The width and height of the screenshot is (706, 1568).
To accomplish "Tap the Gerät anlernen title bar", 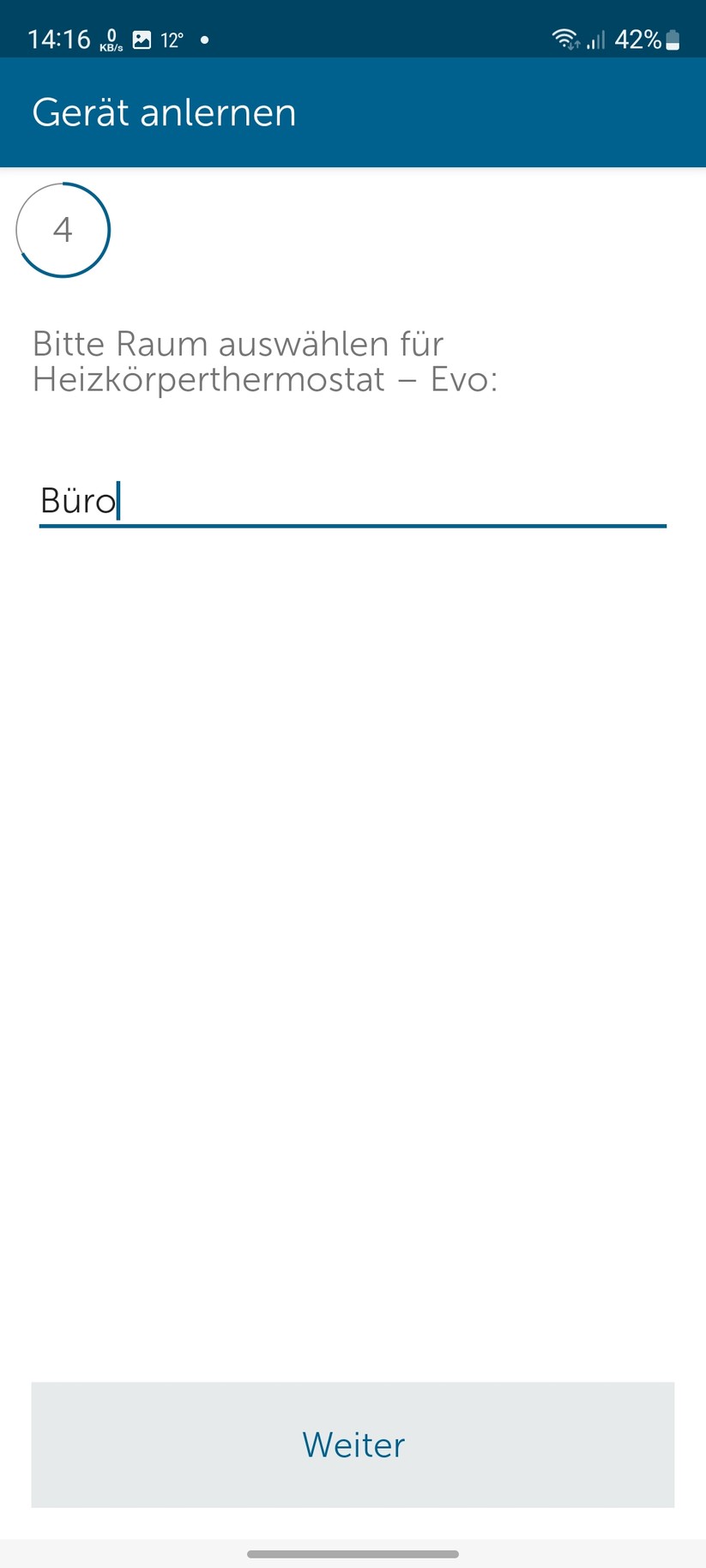I will [x=164, y=112].
